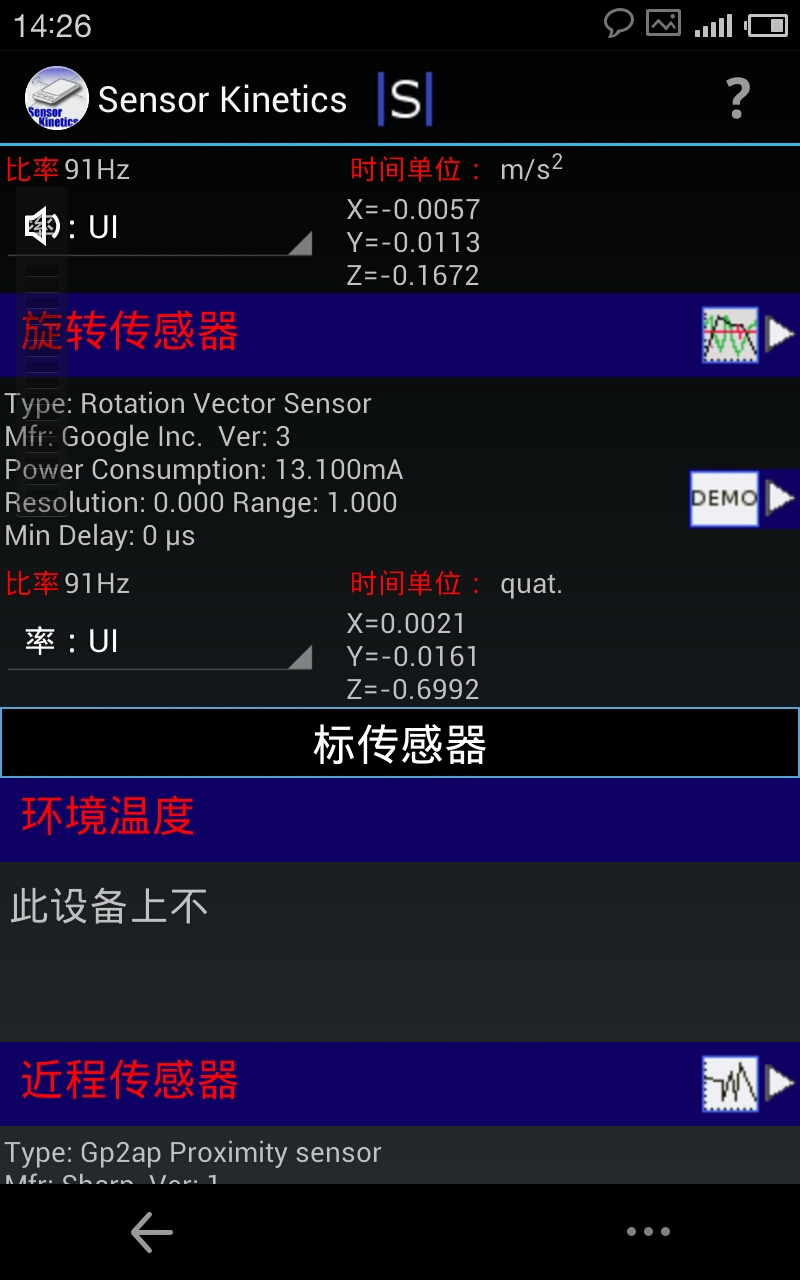Open rate dropdown above rotation sensor header
The height and width of the screenshot is (1280, 800).
tap(160, 229)
